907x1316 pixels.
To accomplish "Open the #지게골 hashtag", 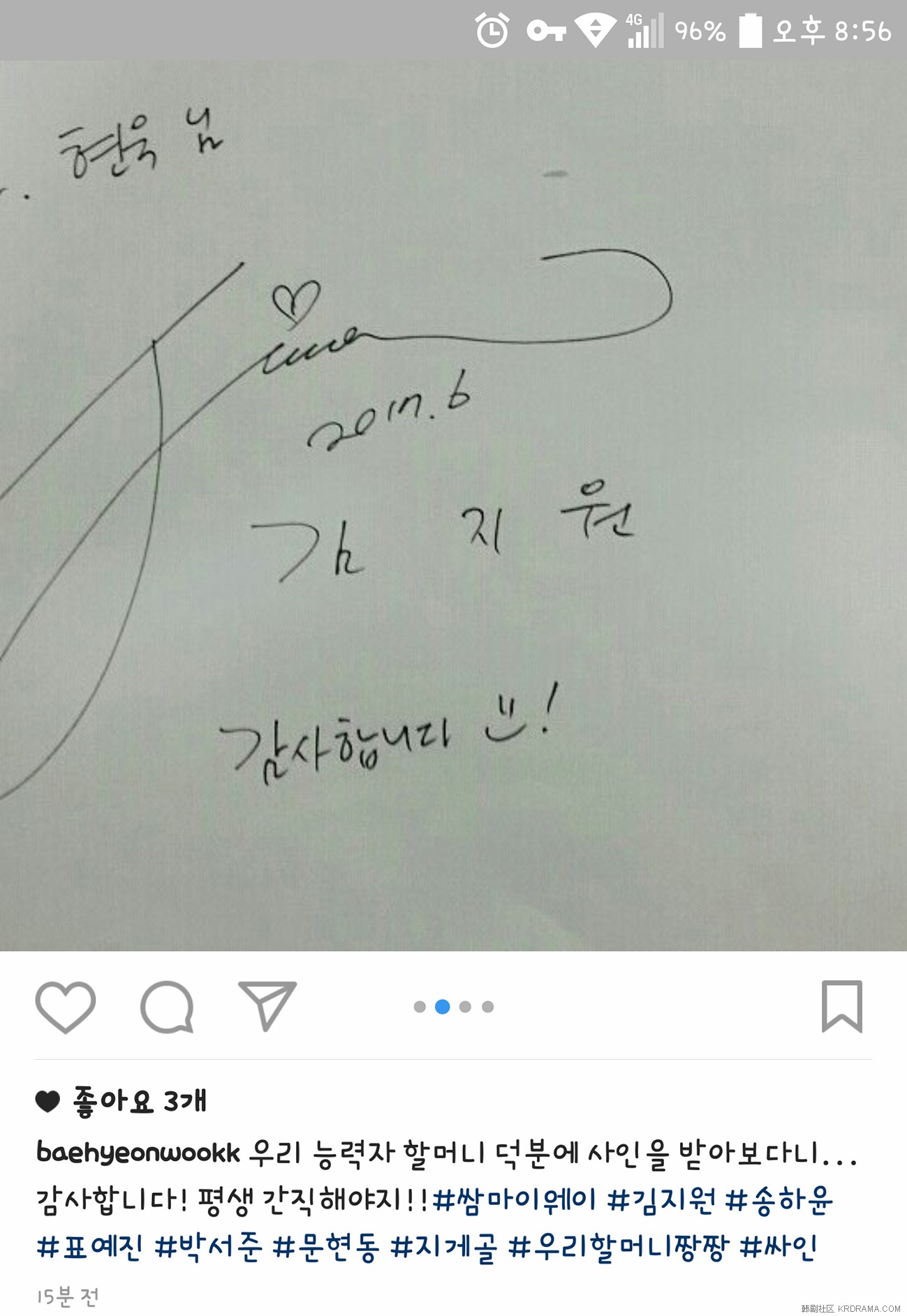I will coord(443,1246).
